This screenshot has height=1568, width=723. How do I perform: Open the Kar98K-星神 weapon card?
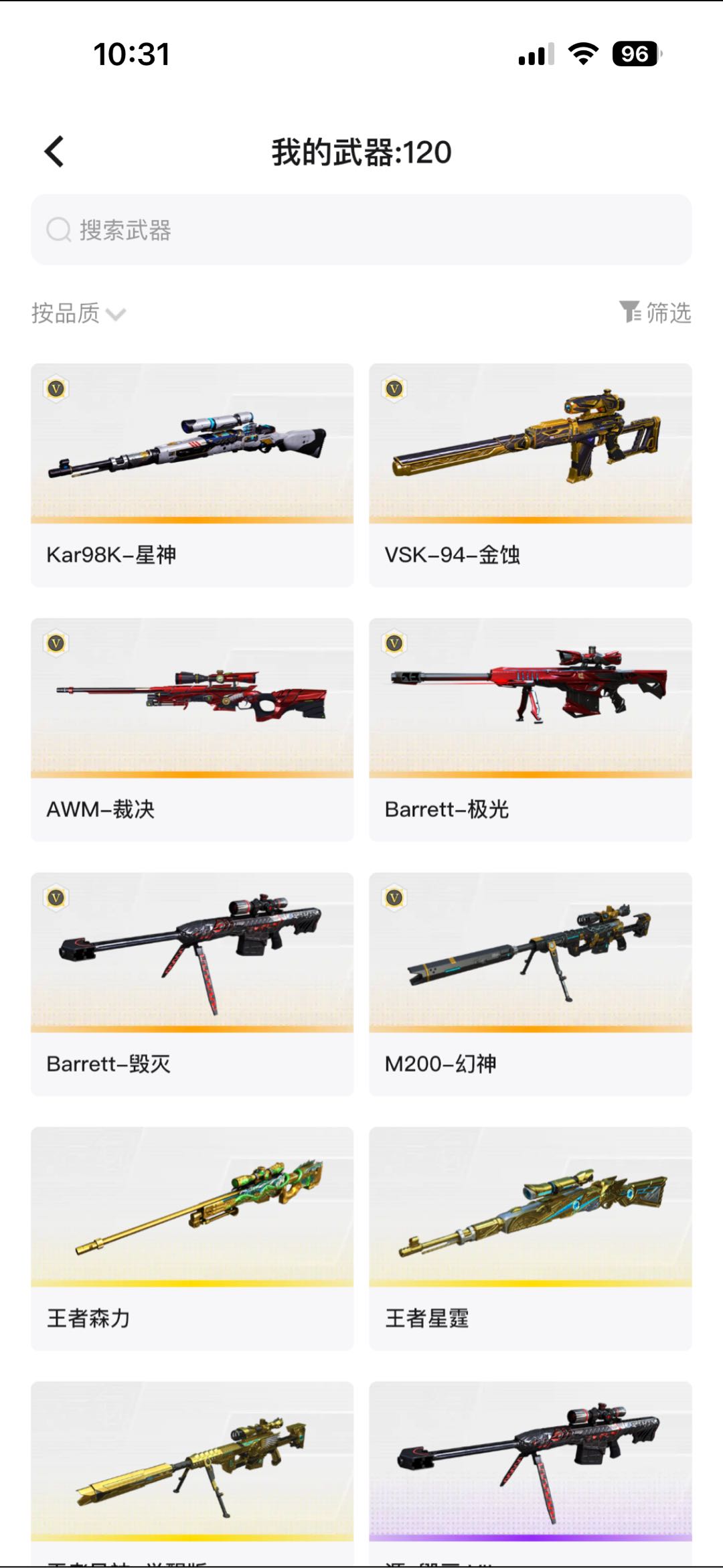192,474
